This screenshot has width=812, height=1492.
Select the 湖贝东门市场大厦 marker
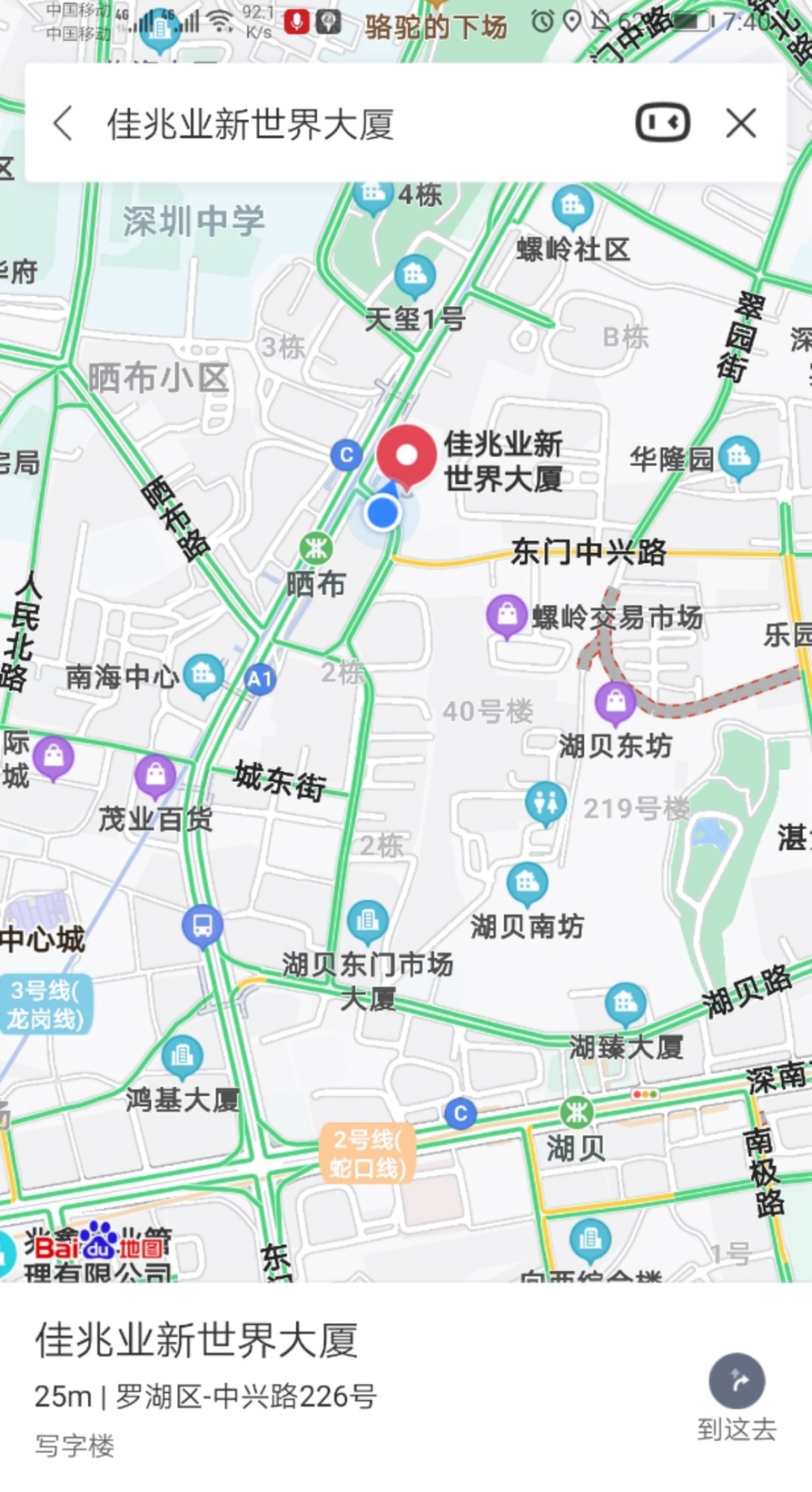(367, 922)
